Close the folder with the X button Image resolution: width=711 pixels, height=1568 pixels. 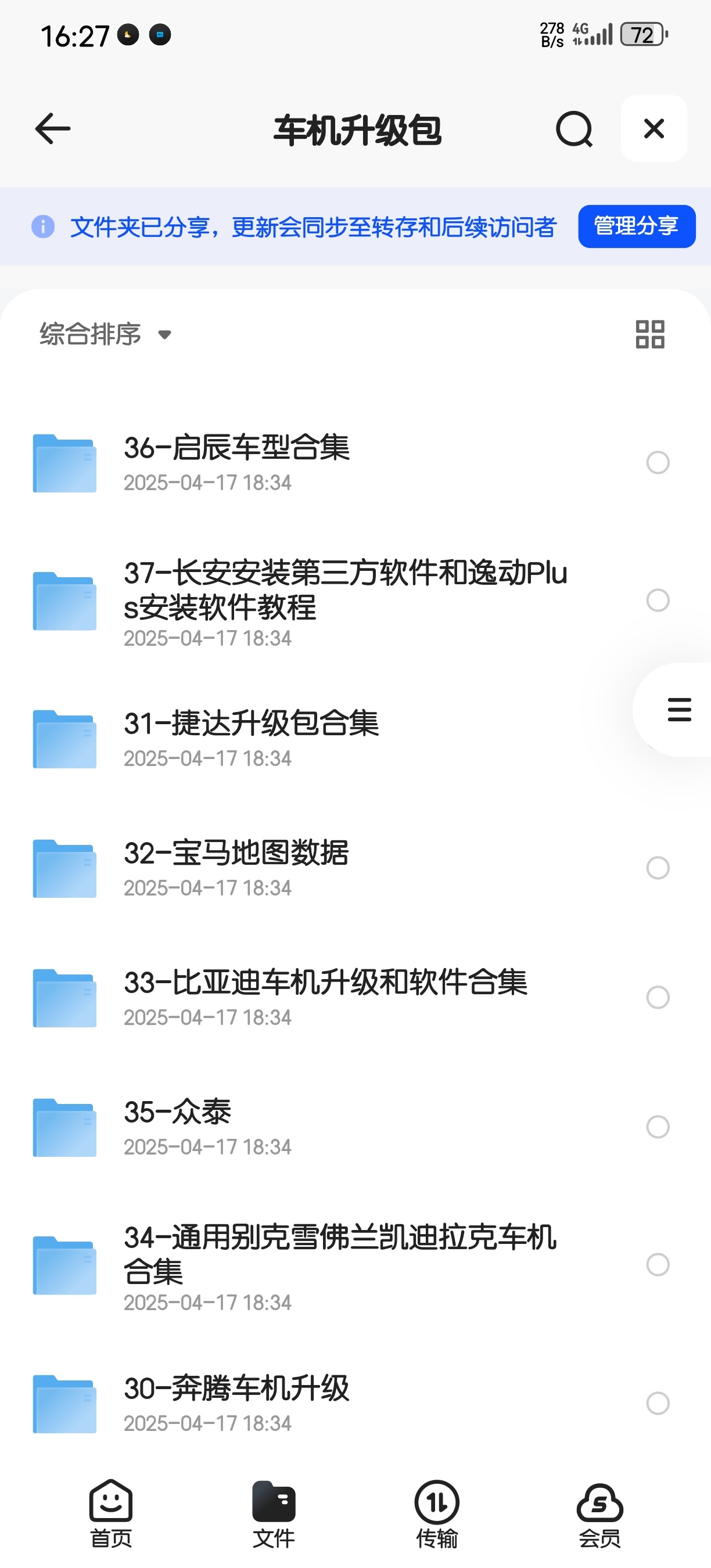[653, 129]
